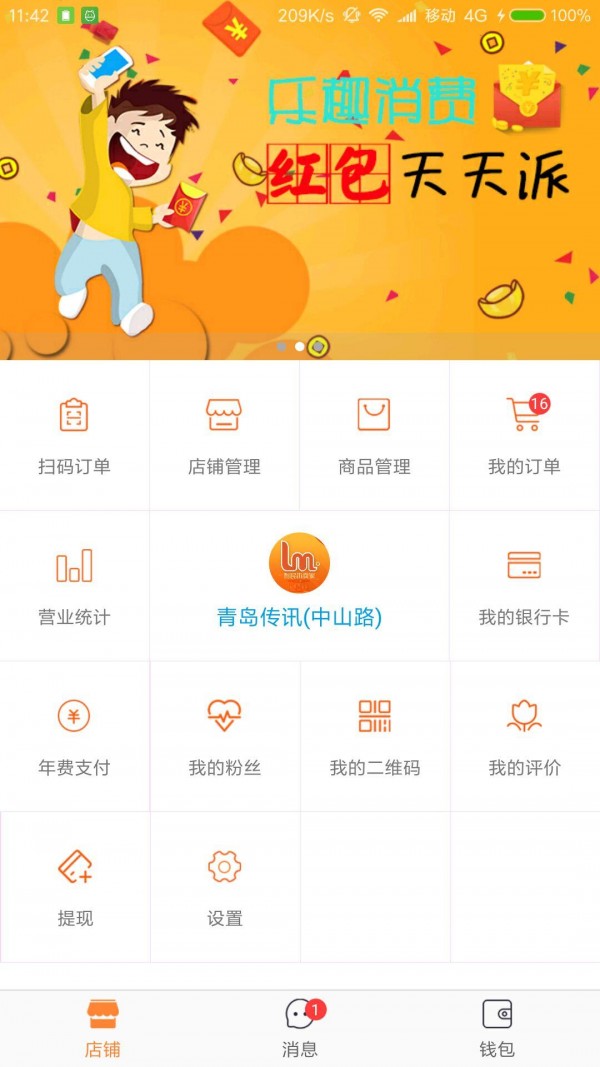
Task: Open 扫码订单 scan orders
Action: 74,435
